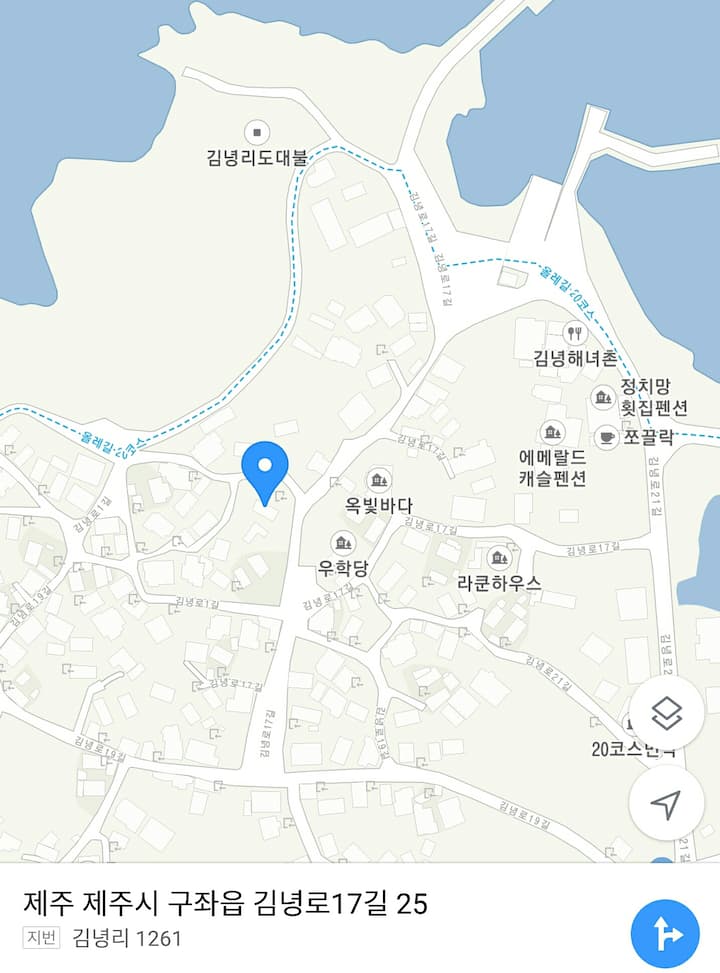Select the 옥빛바다 lodging marker
720x973 pixels.
pyautogui.click(x=379, y=481)
